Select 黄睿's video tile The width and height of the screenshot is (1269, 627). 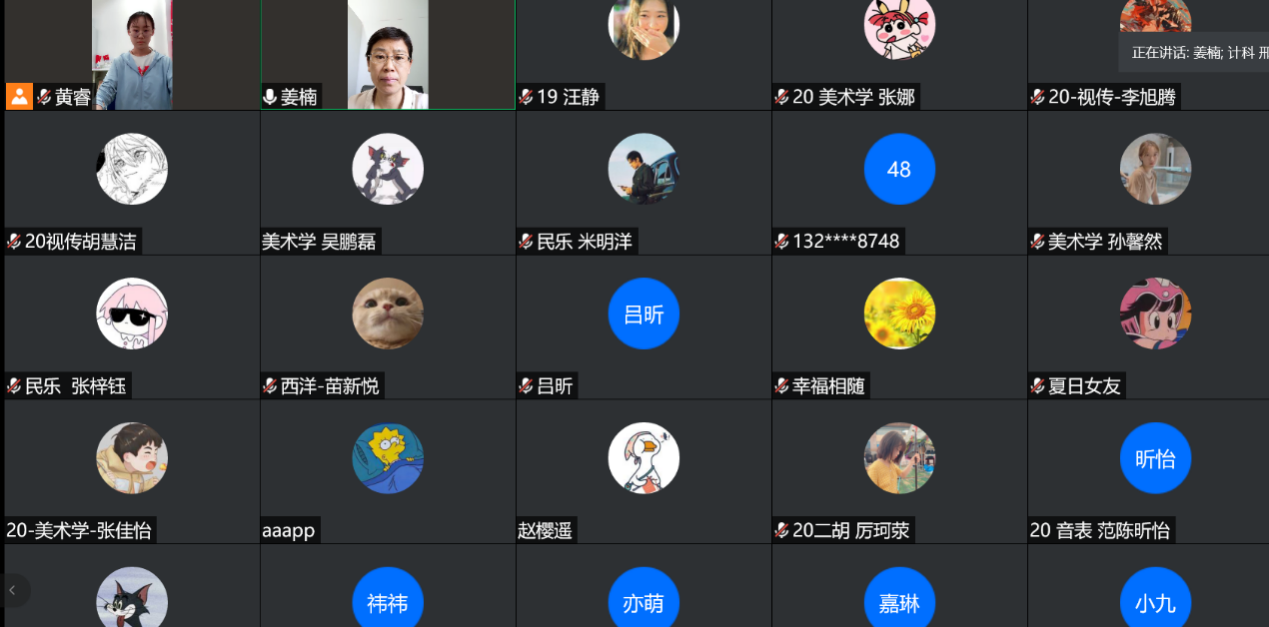click(x=132, y=54)
